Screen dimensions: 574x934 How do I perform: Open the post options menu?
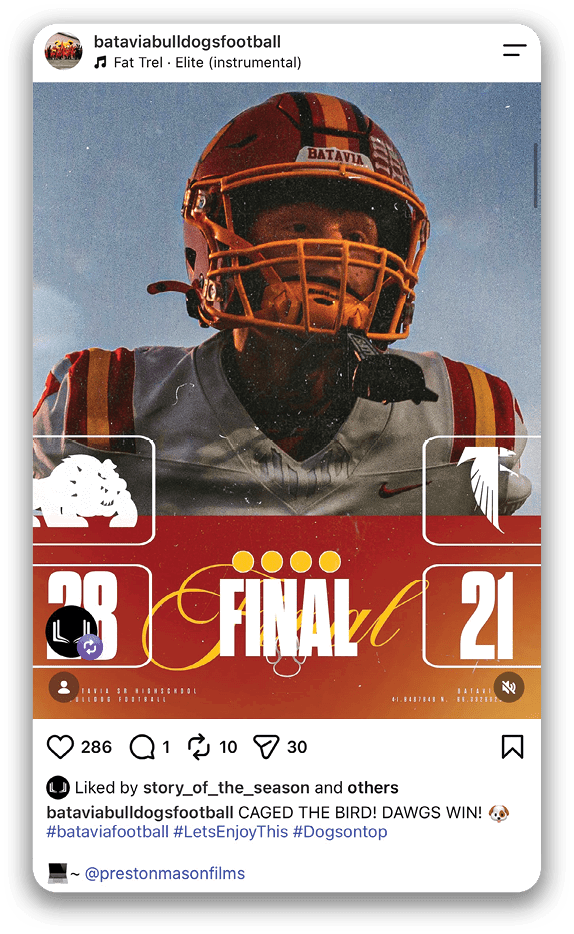[x=514, y=51]
